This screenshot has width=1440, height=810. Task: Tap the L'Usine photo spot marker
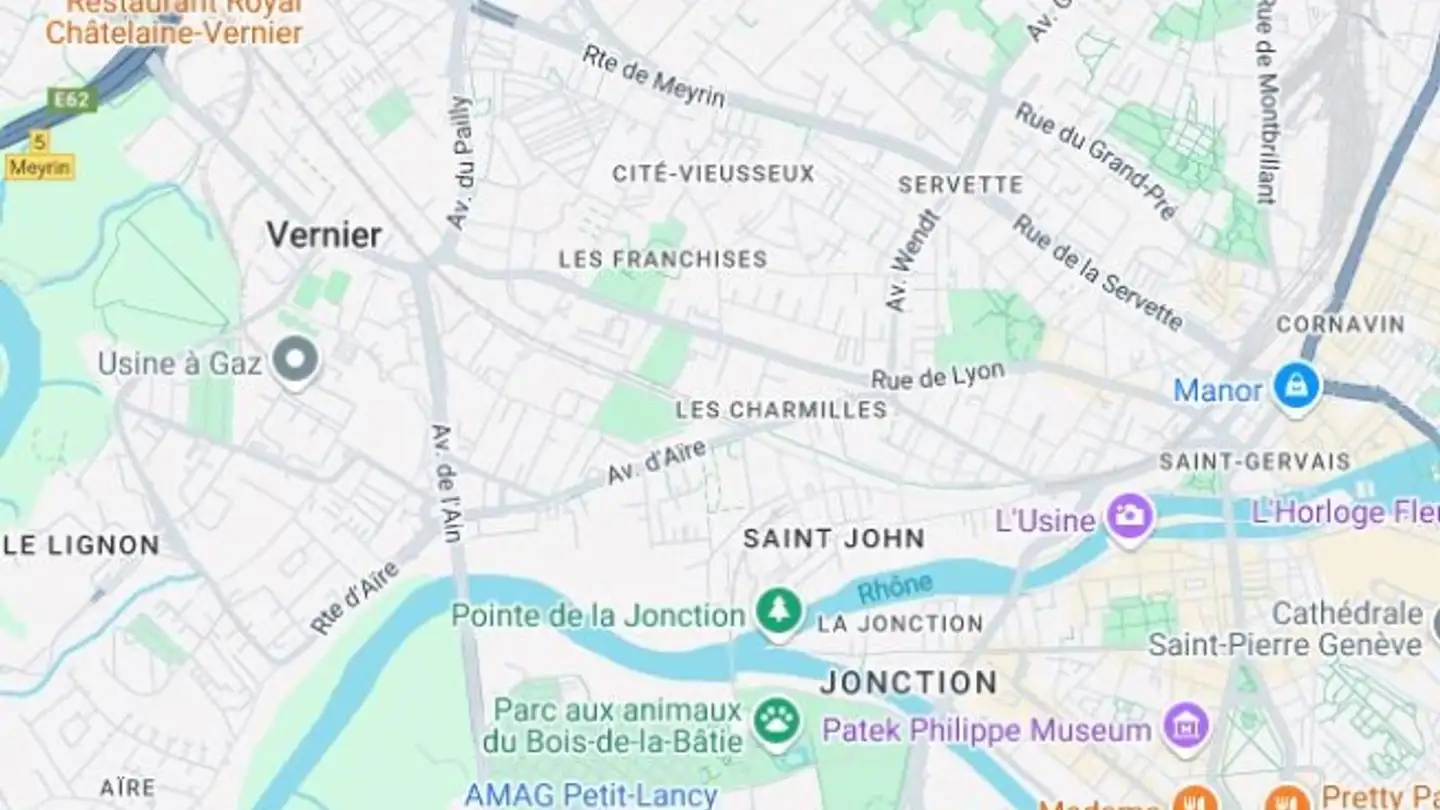(x=1130, y=518)
